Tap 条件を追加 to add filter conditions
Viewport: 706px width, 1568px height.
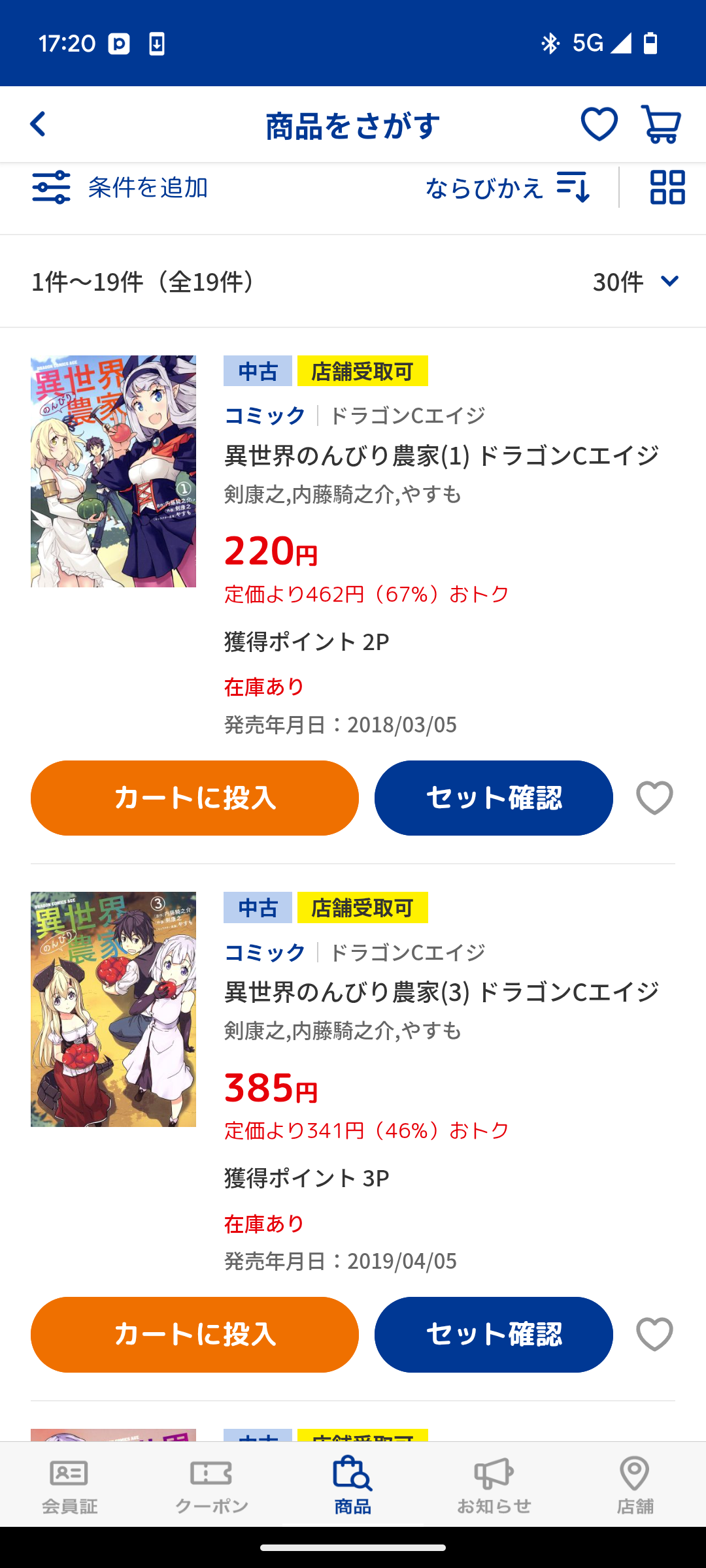pyautogui.click(x=120, y=188)
